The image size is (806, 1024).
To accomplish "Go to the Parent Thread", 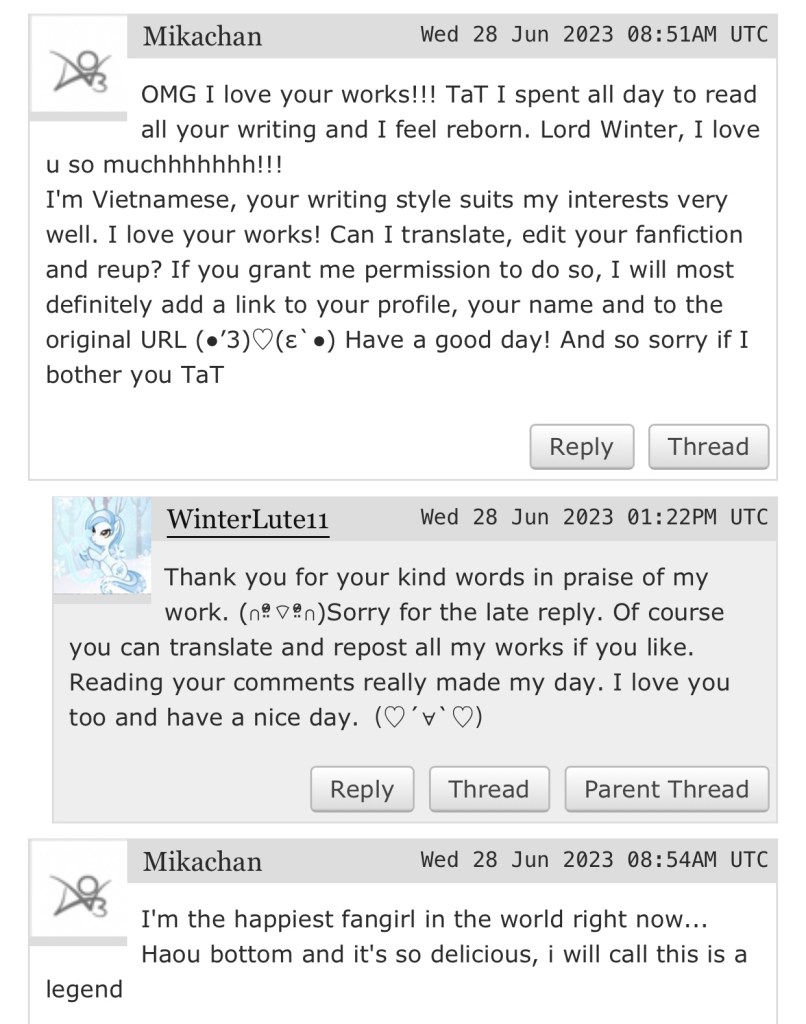I will [666, 790].
